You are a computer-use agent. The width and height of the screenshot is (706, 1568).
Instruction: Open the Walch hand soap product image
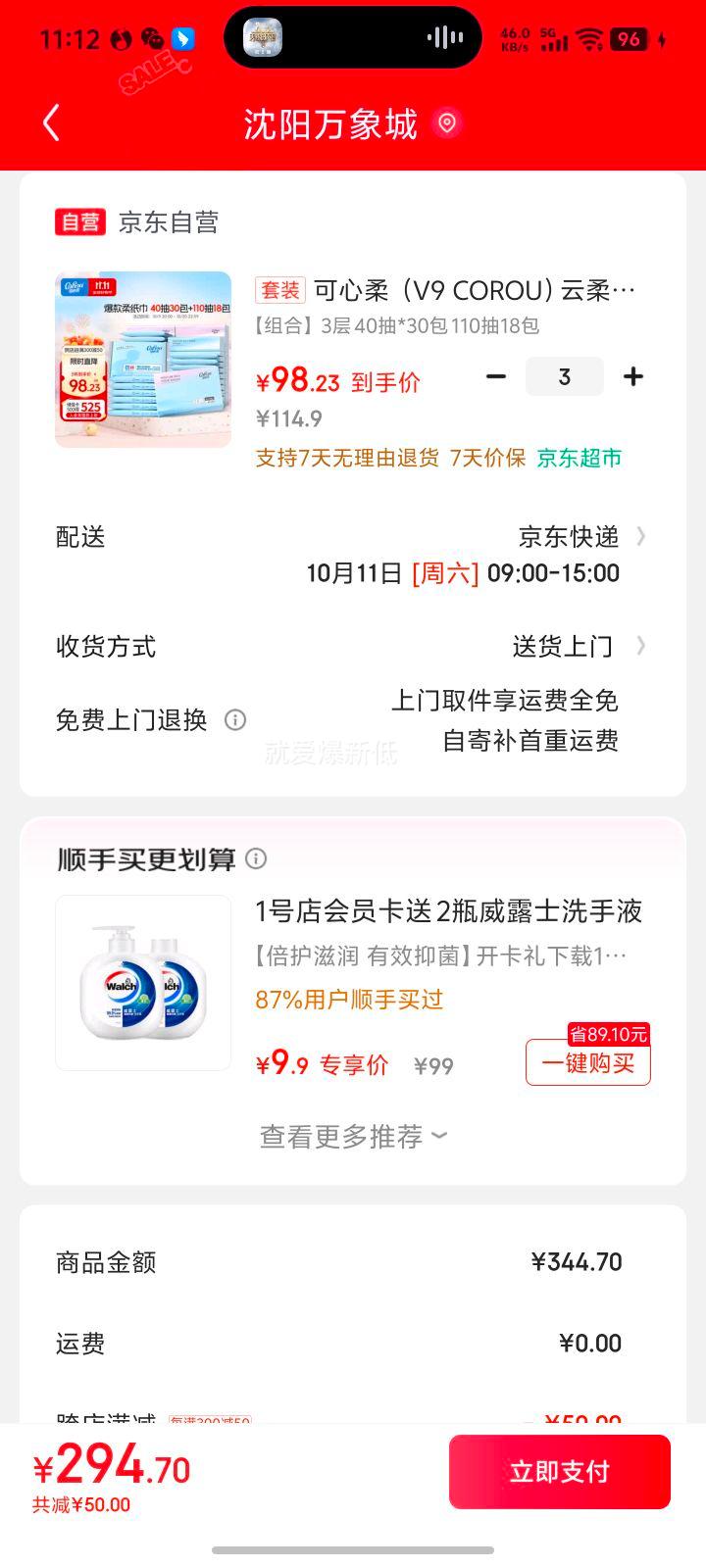143,983
